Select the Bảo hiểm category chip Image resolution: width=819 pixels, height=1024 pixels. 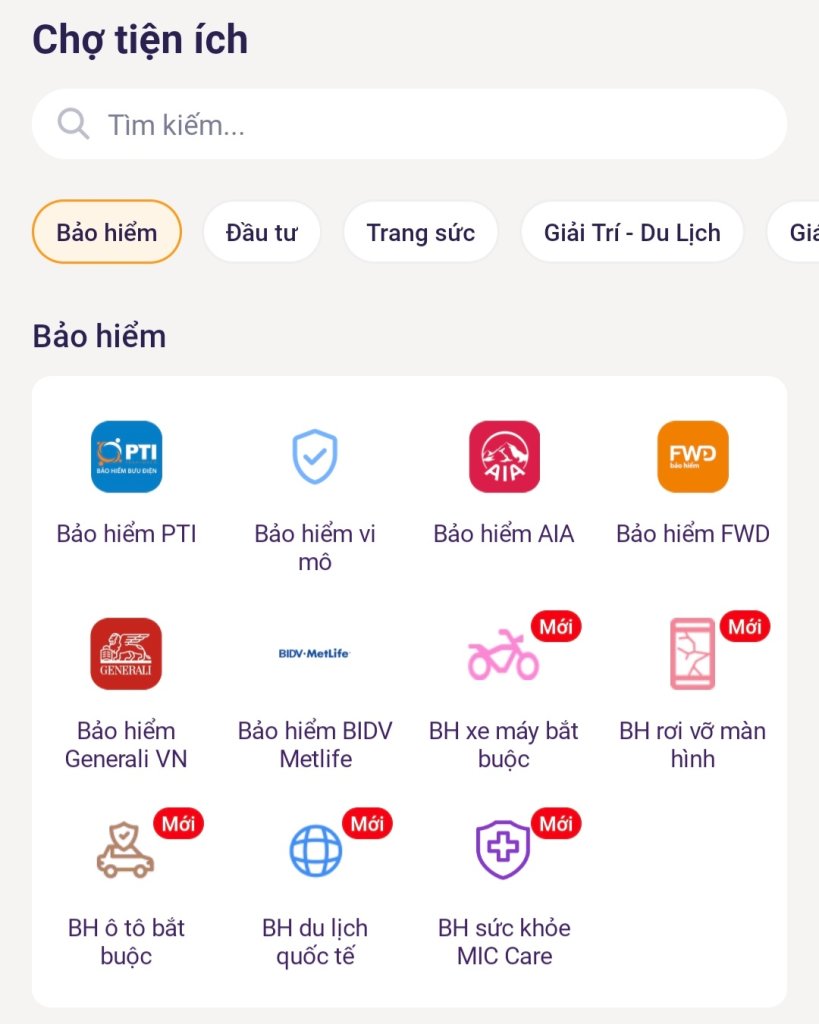click(107, 232)
